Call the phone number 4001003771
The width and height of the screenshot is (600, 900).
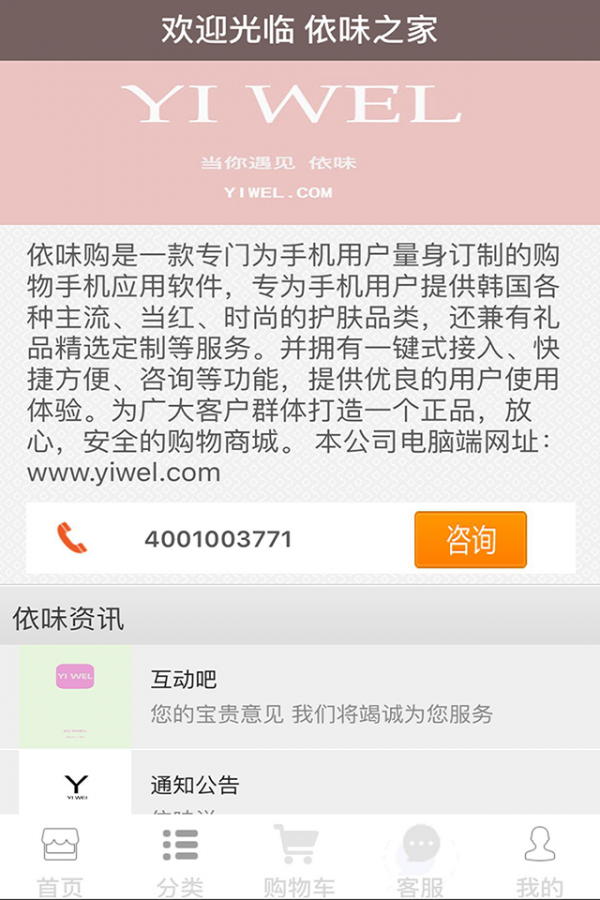point(218,539)
